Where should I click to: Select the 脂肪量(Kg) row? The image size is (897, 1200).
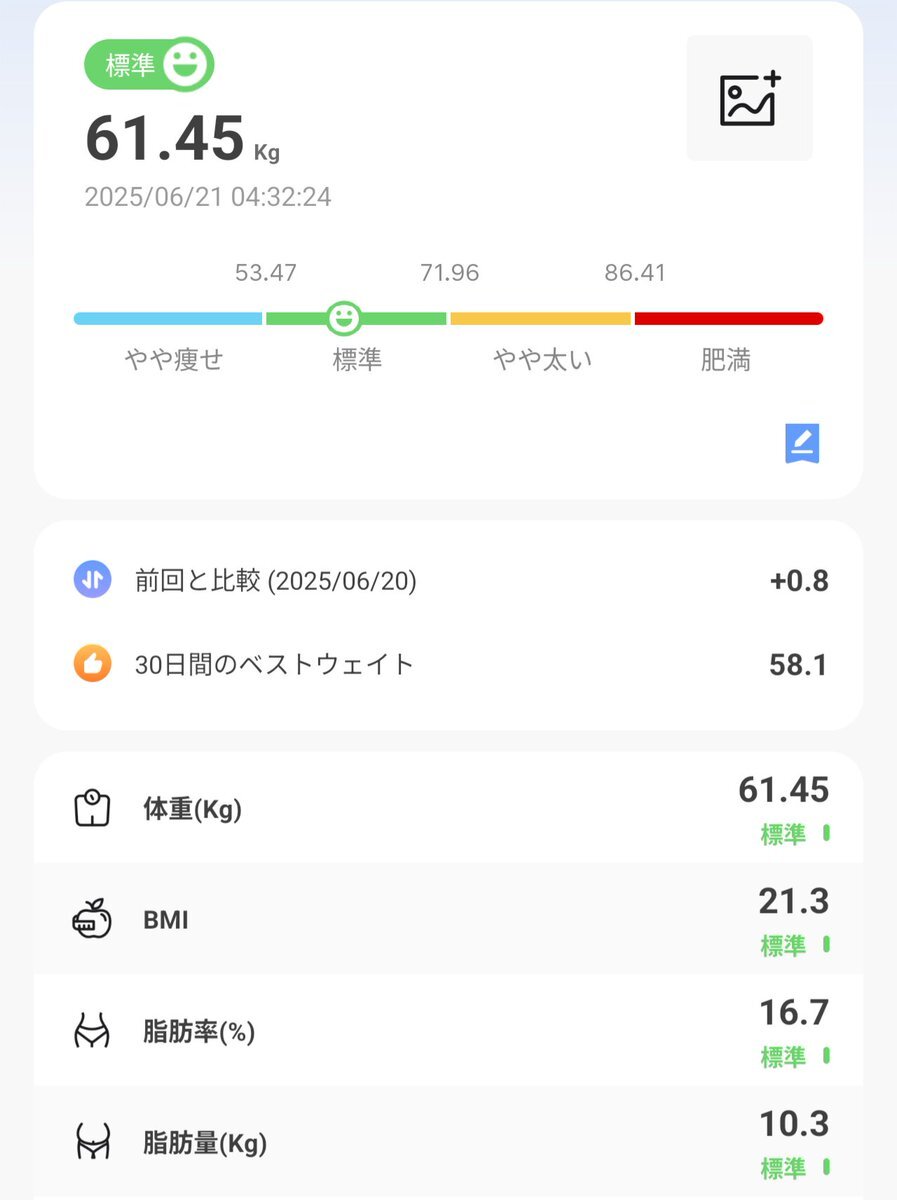[x=448, y=1142]
